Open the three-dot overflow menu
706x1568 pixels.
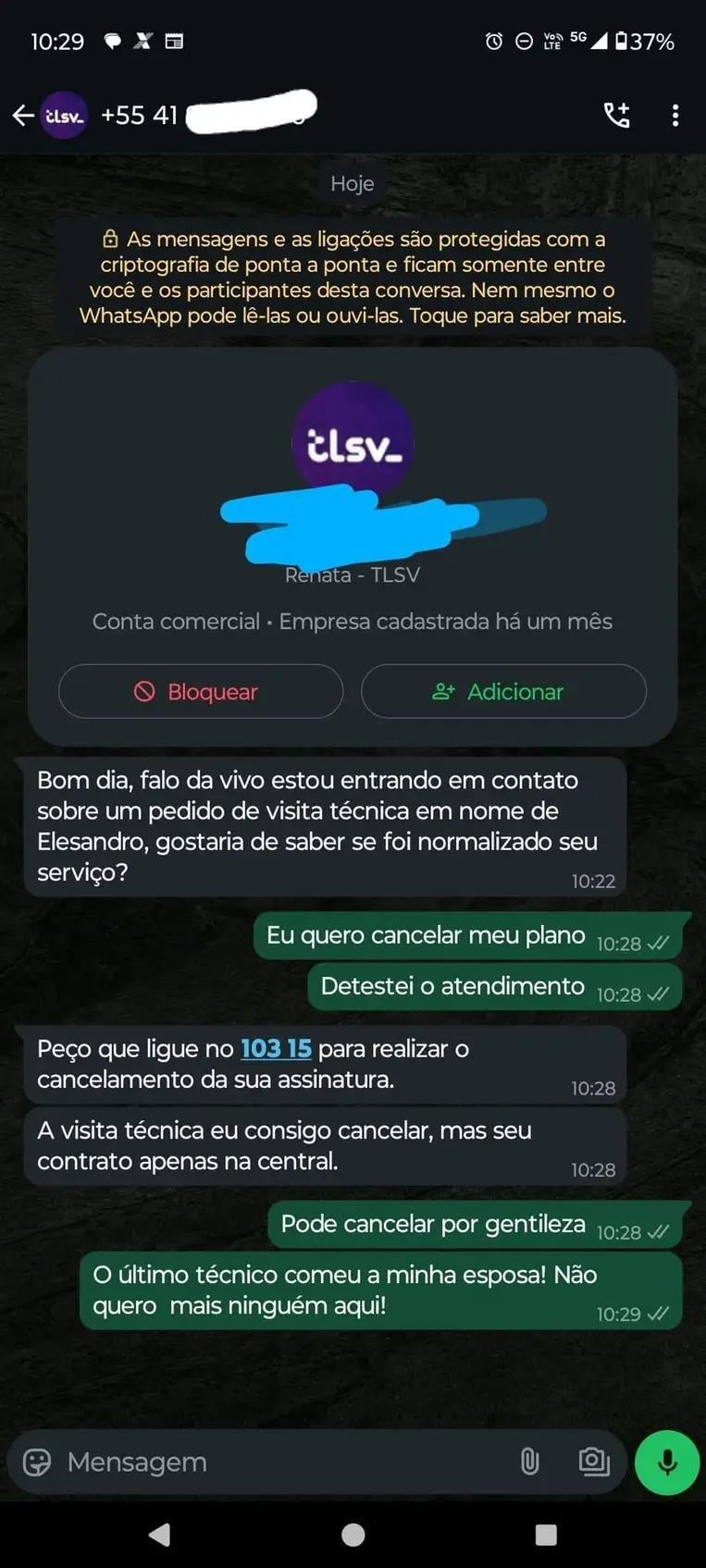coord(675,116)
